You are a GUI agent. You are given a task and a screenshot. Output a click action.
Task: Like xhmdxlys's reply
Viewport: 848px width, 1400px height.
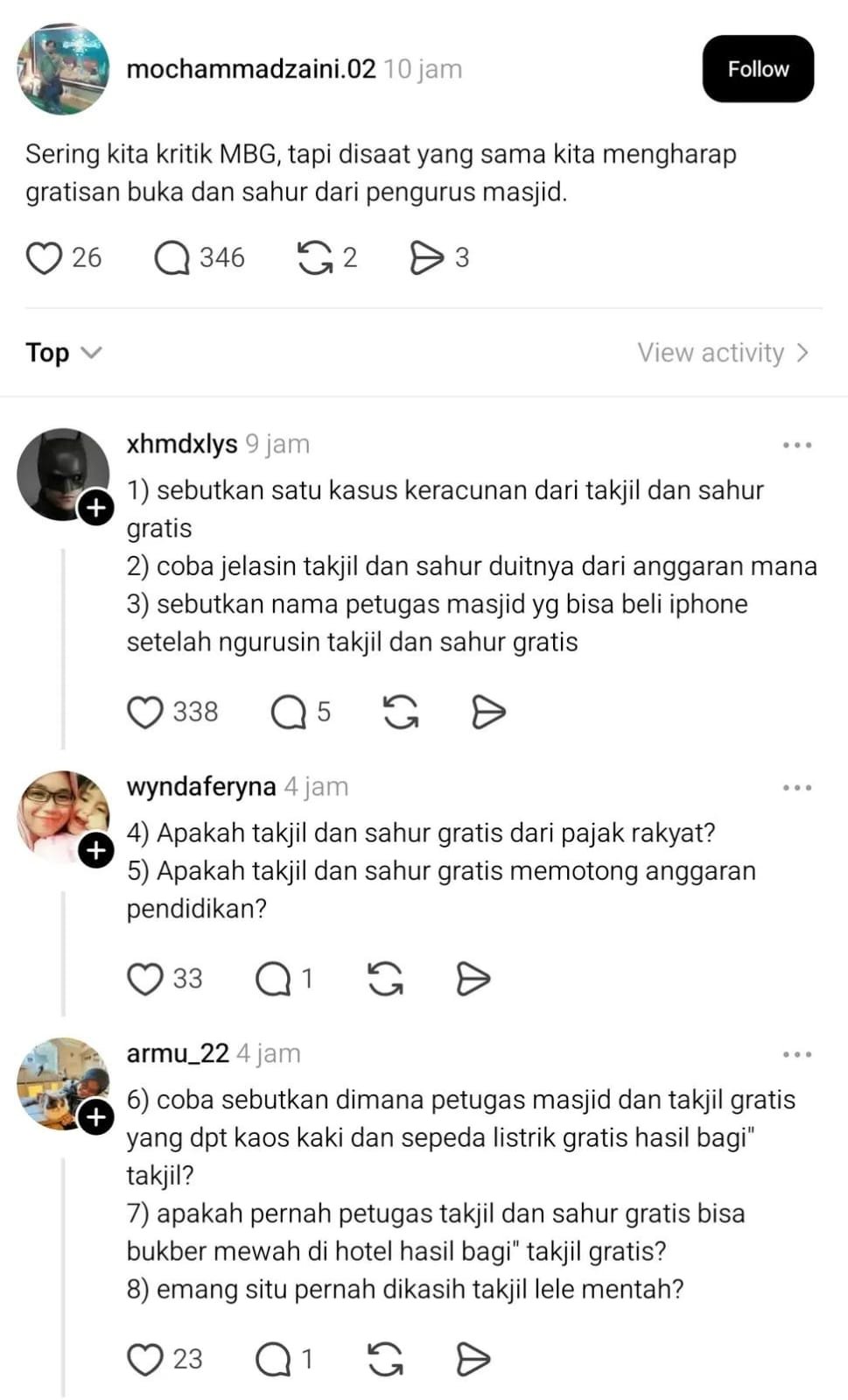tap(145, 712)
